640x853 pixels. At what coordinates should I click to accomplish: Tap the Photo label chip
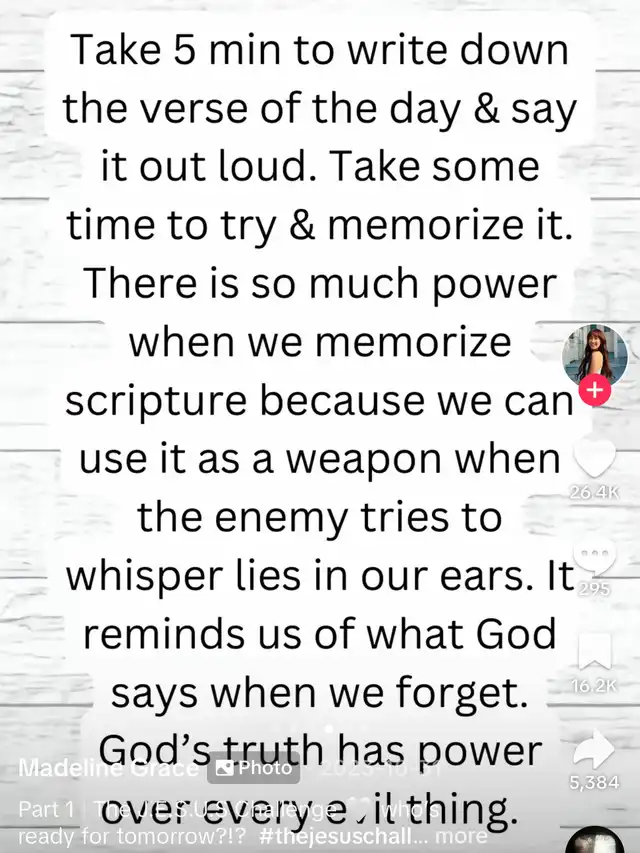[x=255, y=768]
